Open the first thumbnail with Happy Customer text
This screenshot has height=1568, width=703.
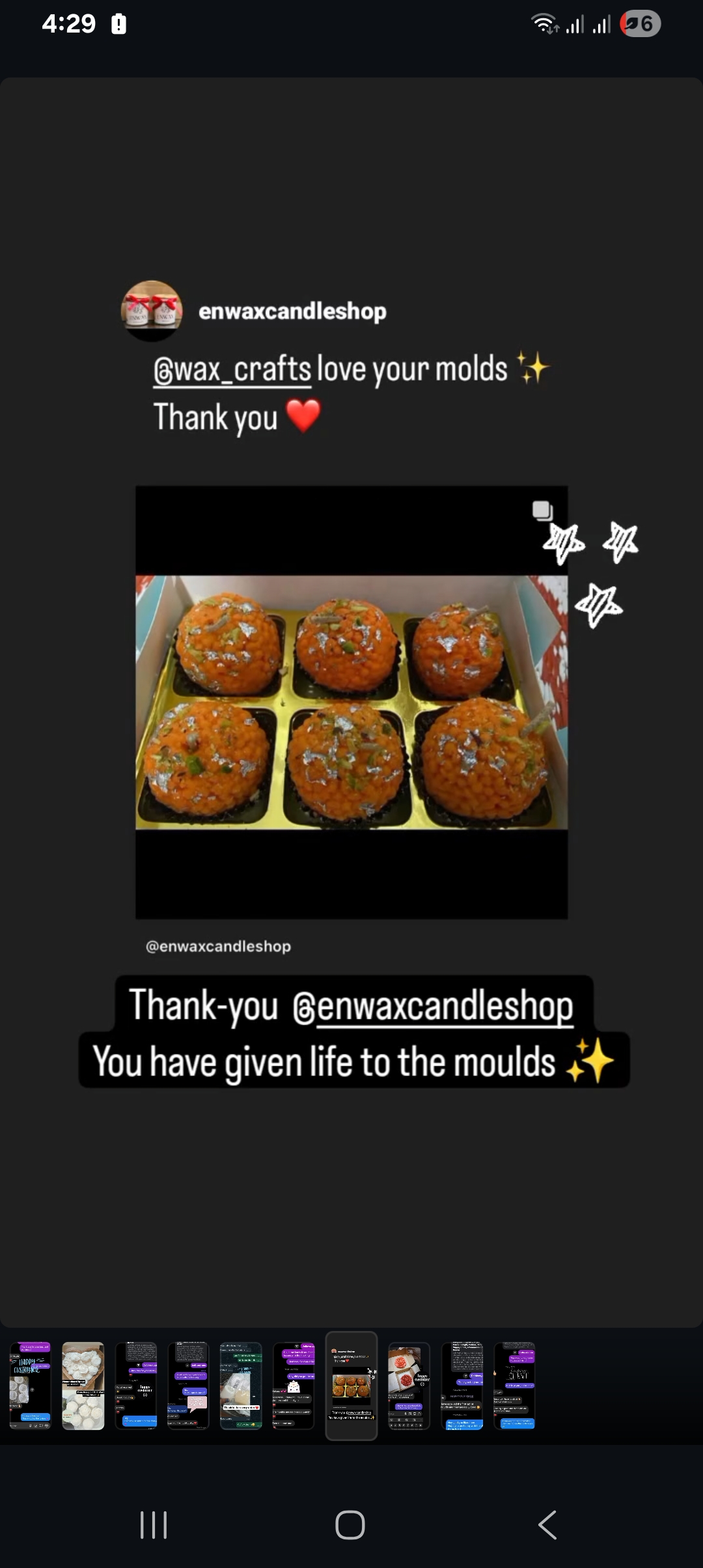tap(30, 1386)
